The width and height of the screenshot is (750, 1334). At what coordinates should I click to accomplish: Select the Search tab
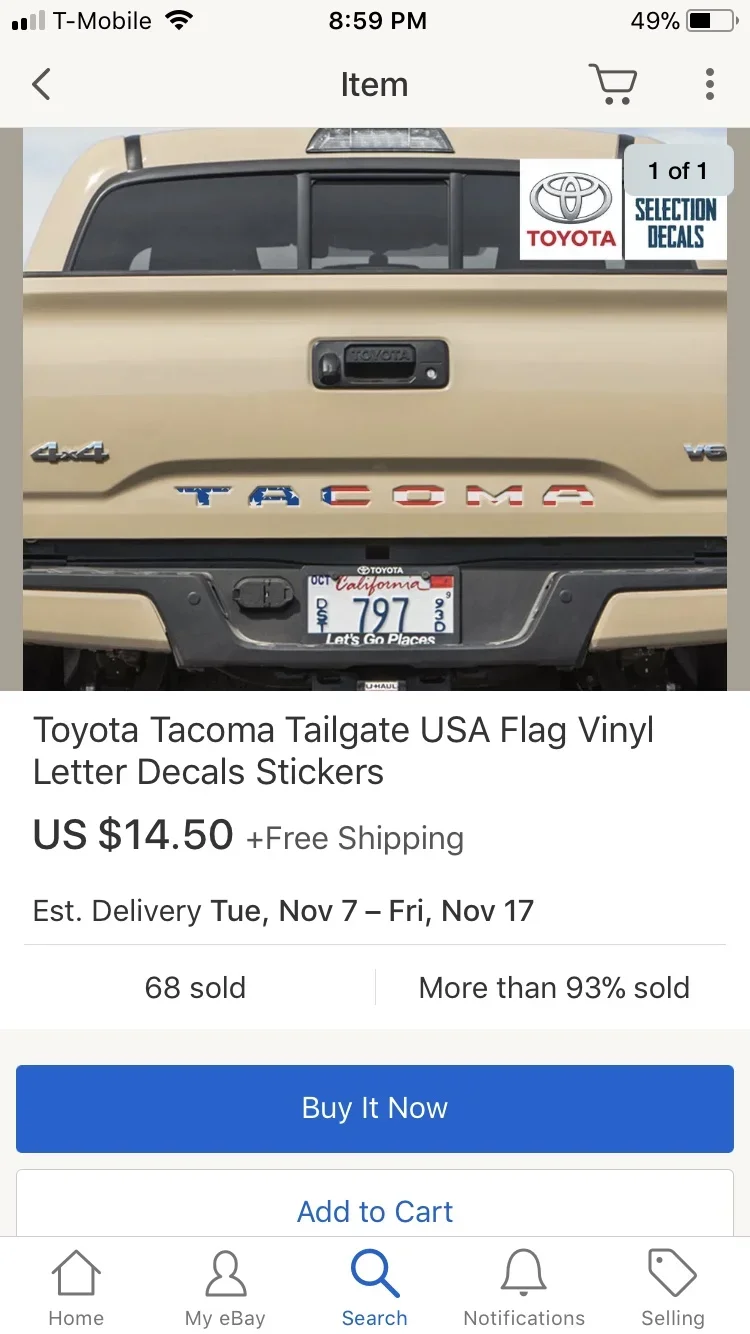click(374, 1288)
